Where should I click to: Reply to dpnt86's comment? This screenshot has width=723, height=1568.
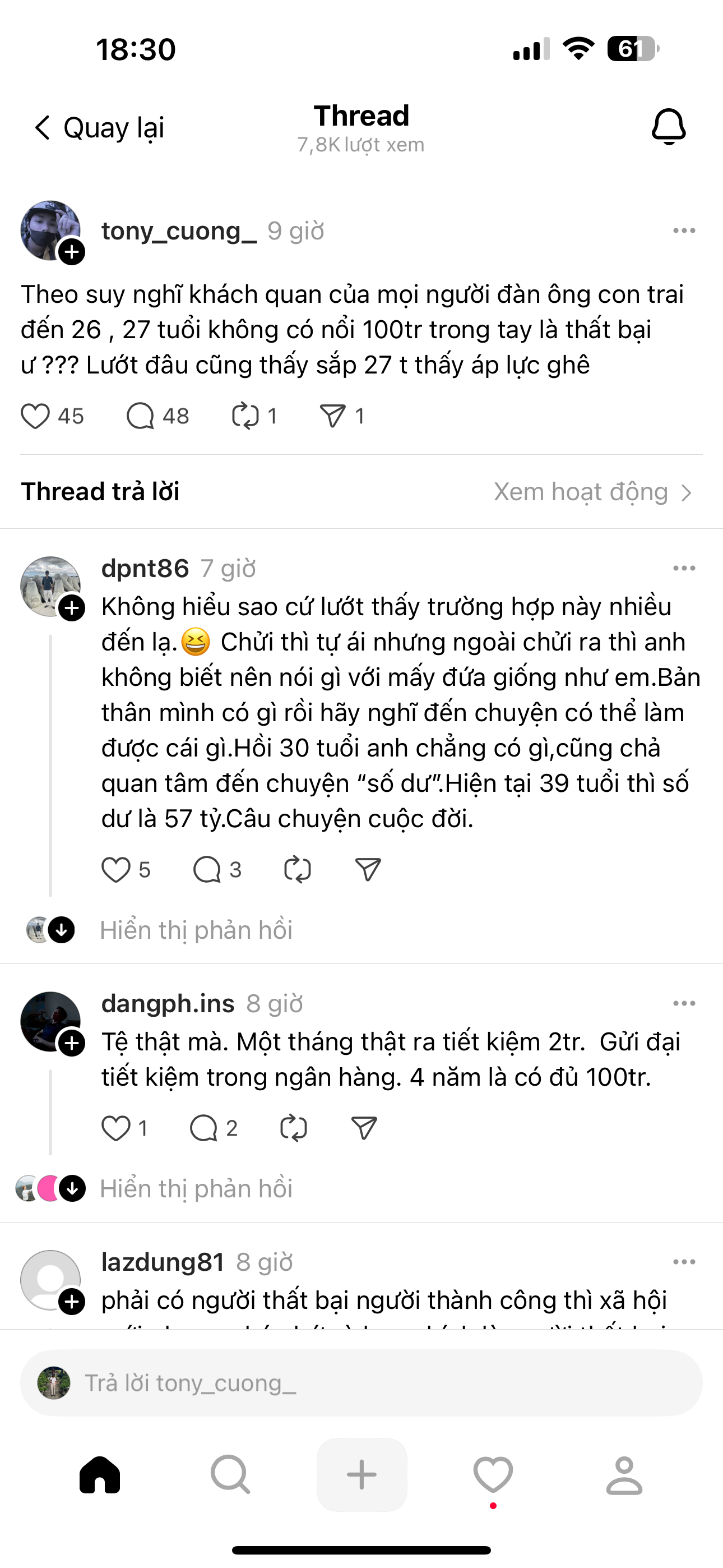point(207,869)
